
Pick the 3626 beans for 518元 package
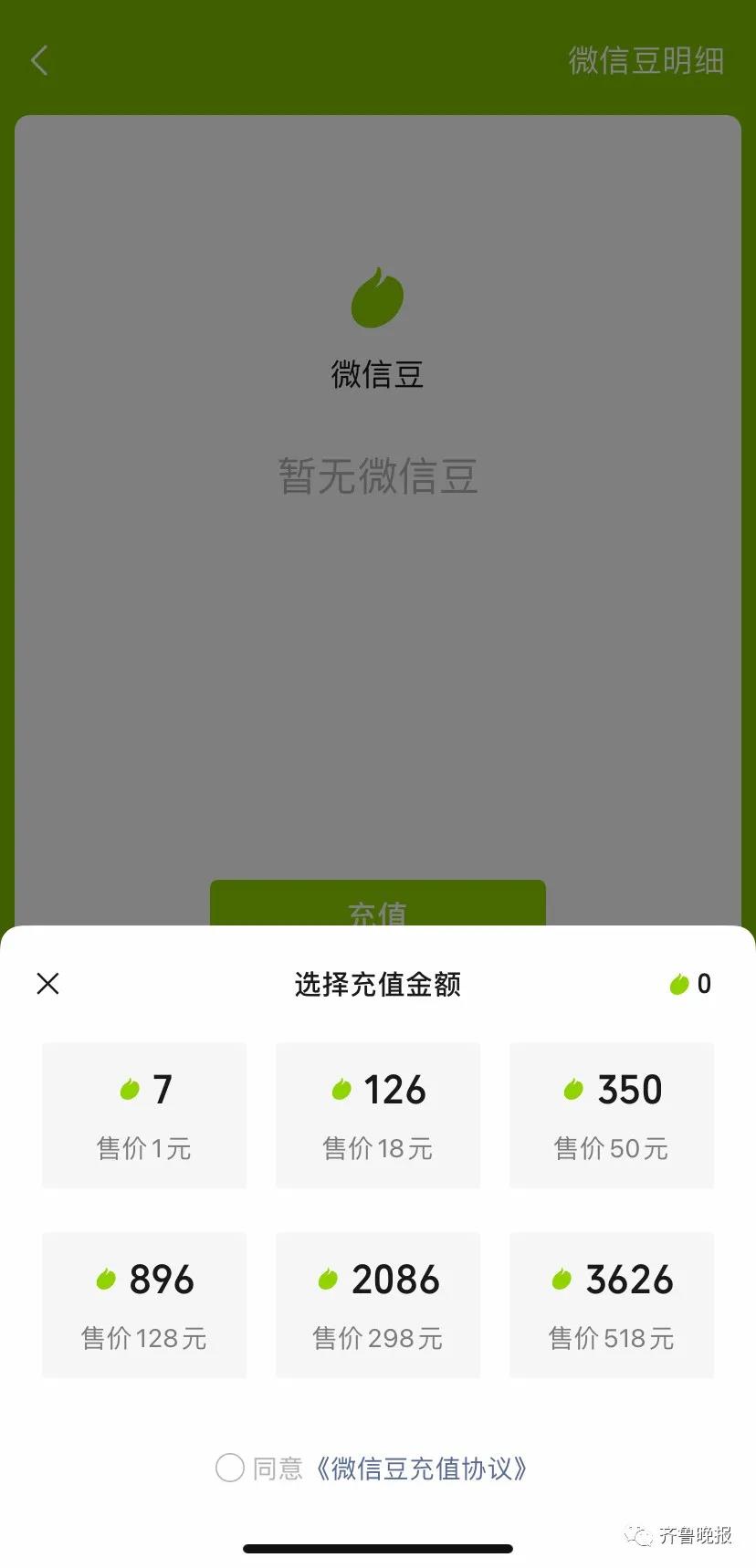[x=612, y=1305]
